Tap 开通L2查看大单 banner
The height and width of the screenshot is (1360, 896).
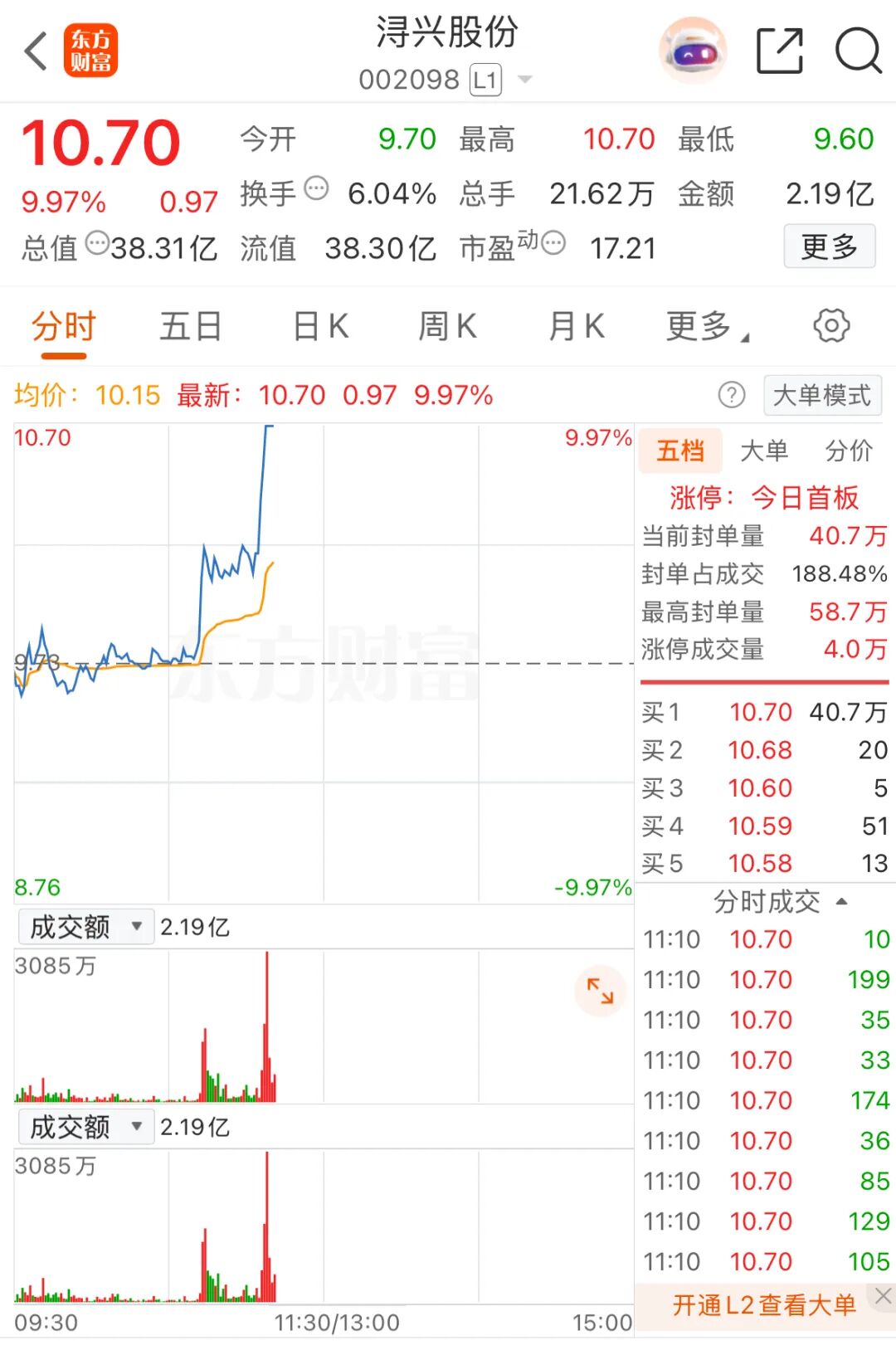[x=763, y=1305]
